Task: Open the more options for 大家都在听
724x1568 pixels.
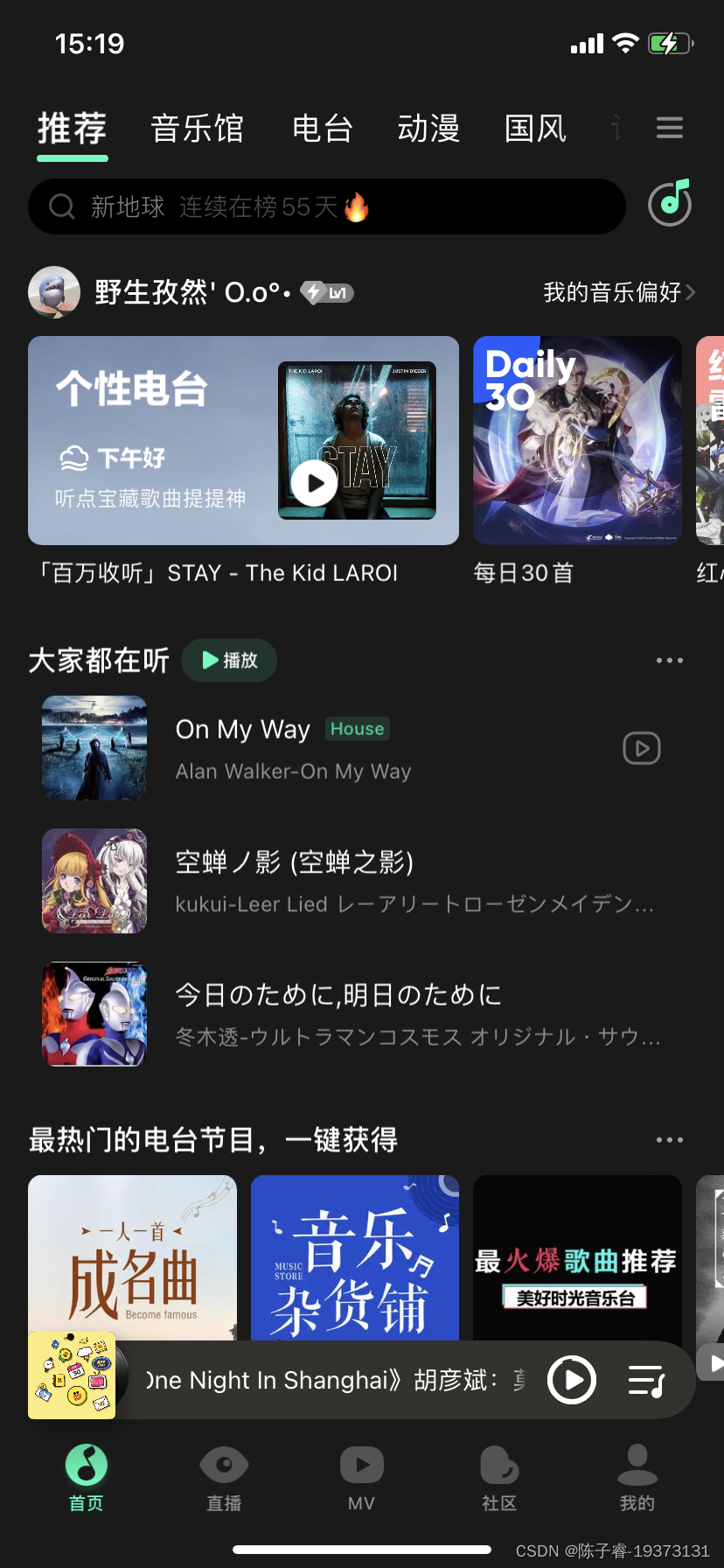Action: coord(669,661)
